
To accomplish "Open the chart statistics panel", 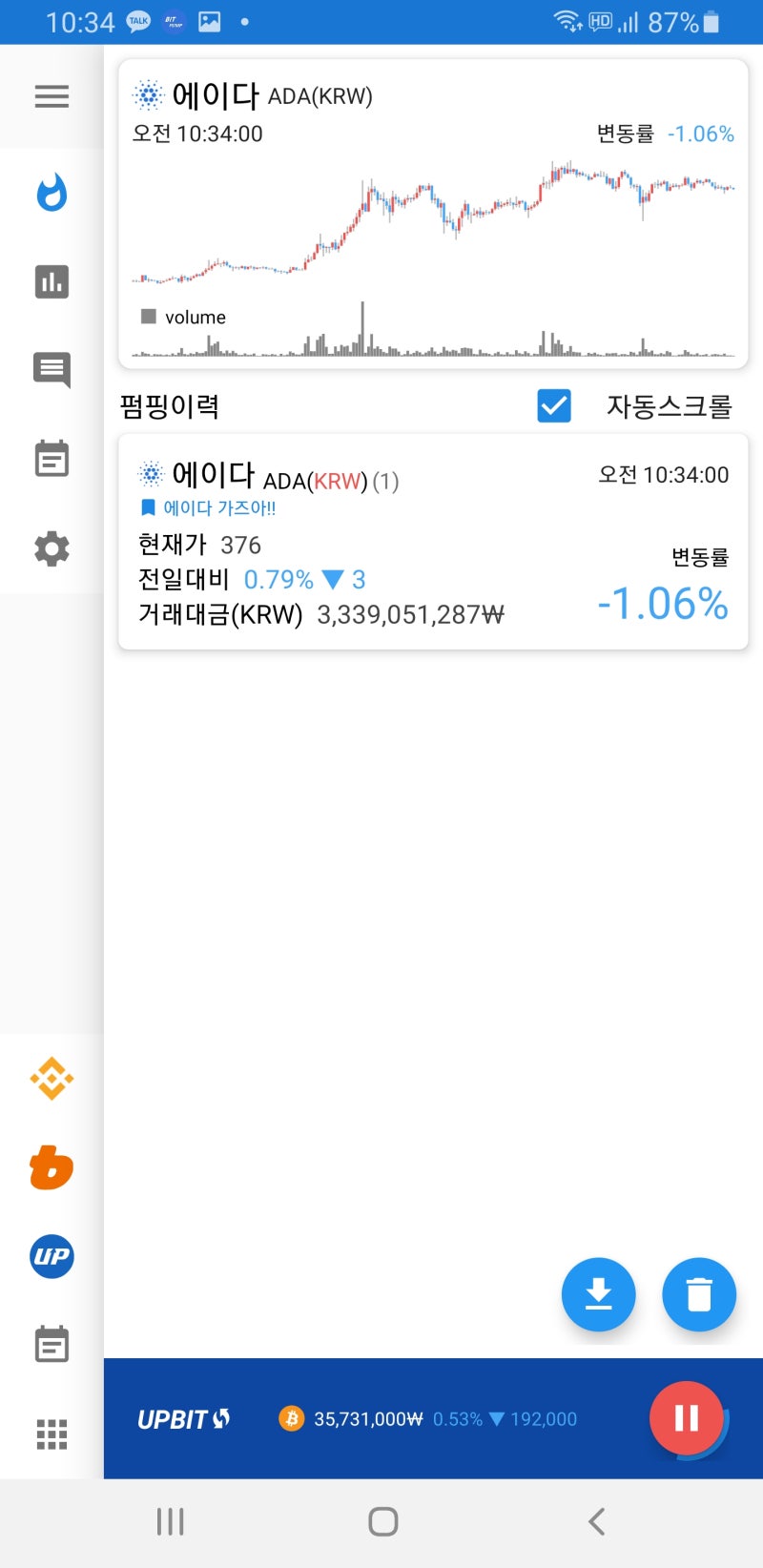I will click(x=52, y=281).
